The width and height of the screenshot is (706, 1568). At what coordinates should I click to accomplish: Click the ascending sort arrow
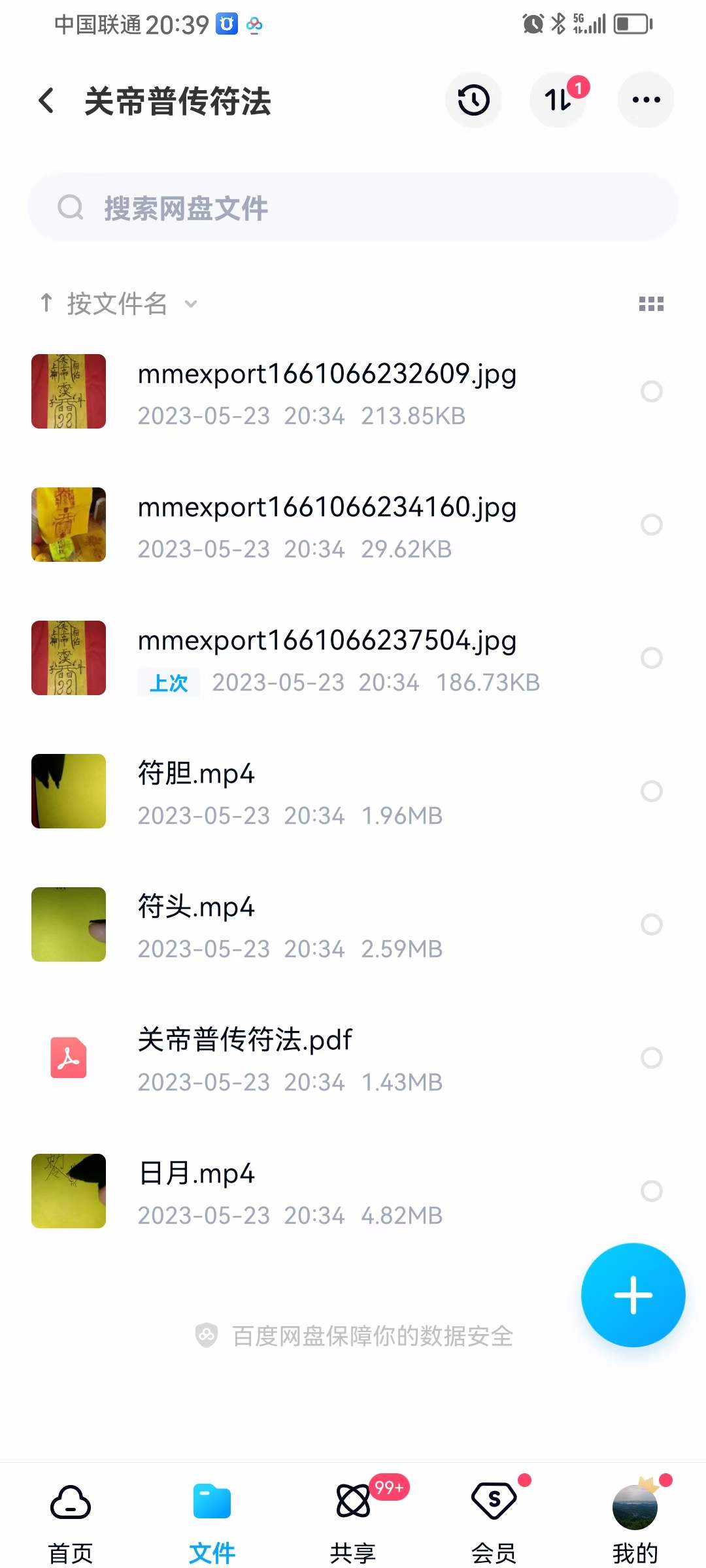pos(46,302)
